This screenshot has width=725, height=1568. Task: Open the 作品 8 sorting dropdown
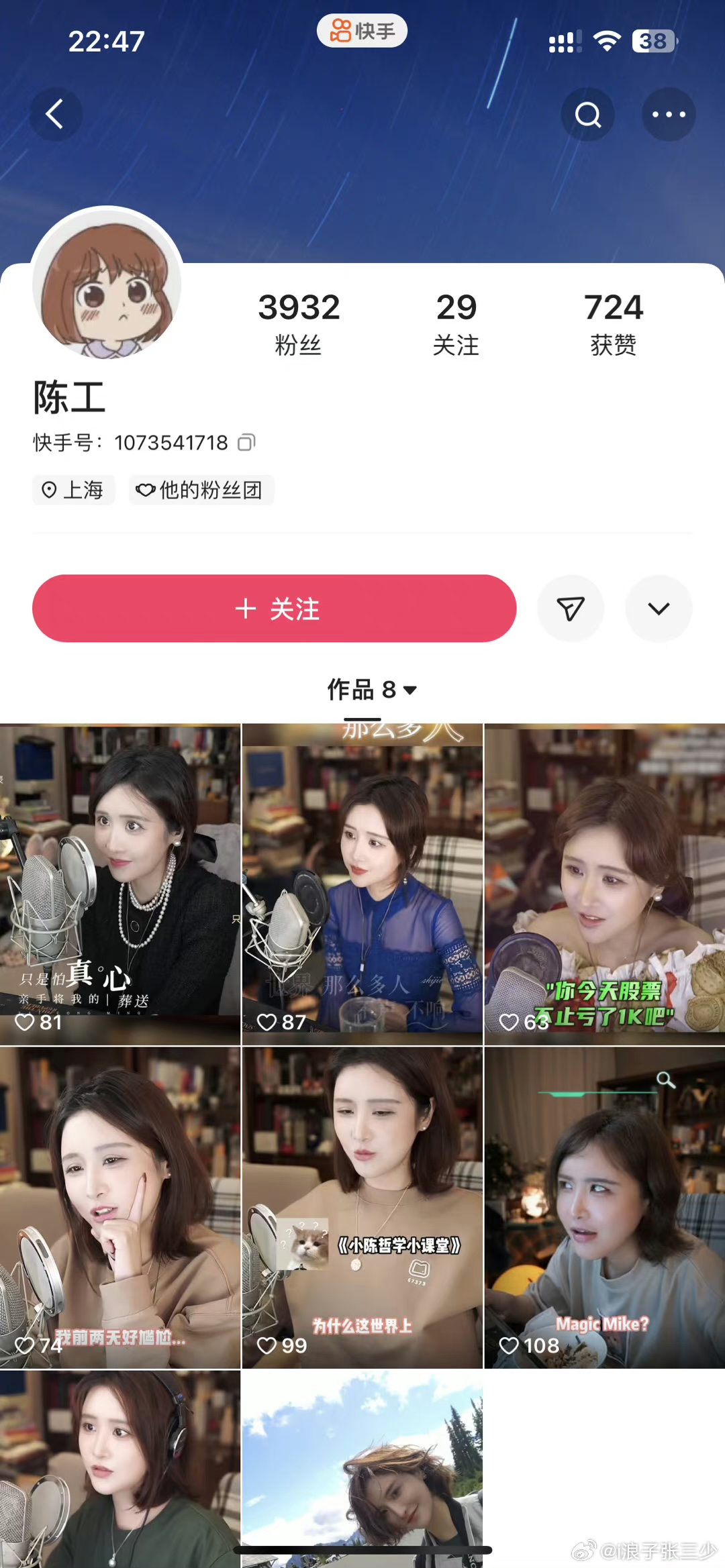371,690
